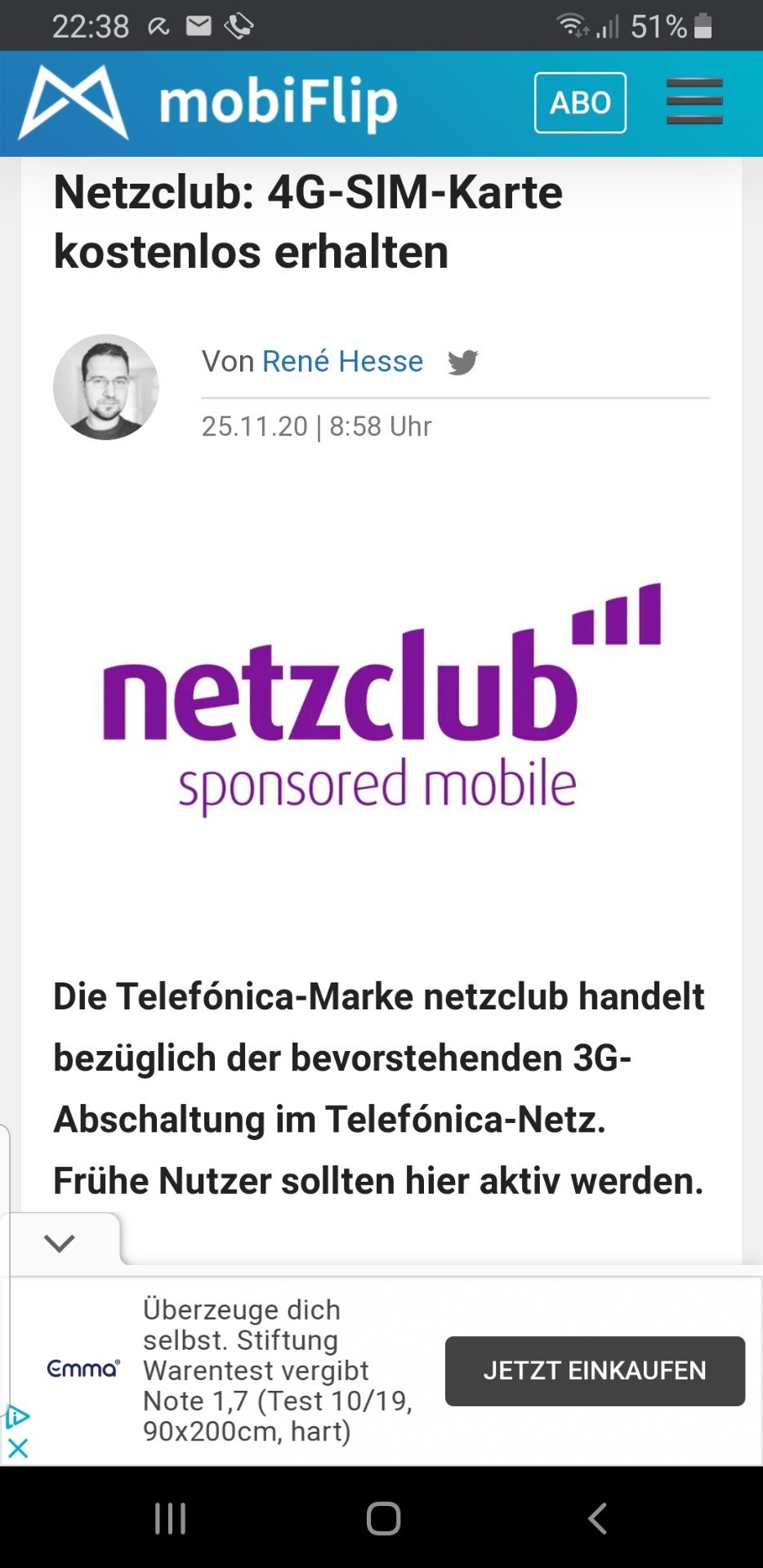Go to mobiFlip home via logo

(x=208, y=103)
